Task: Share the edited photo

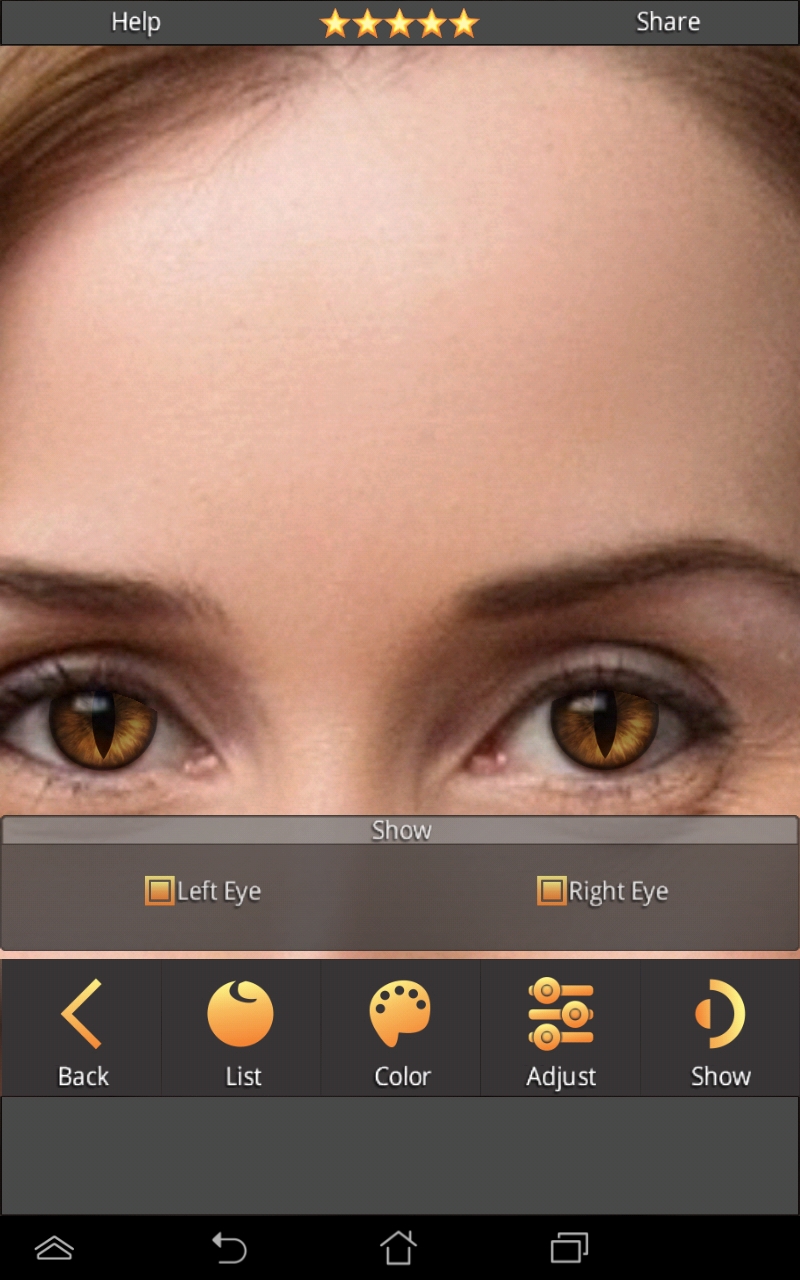Action: [x=667, y=22]
